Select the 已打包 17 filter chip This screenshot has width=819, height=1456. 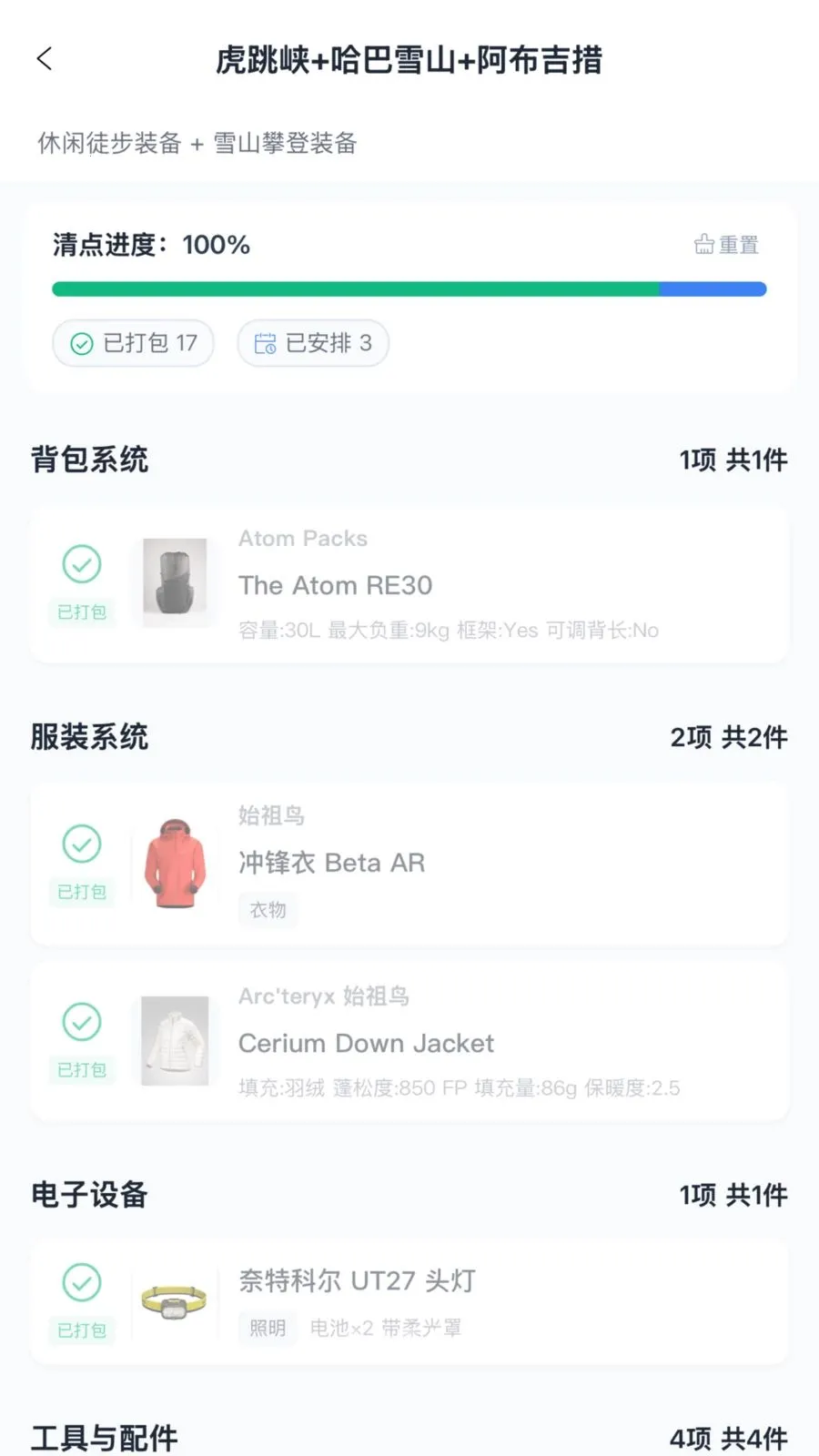coord(133,343)
